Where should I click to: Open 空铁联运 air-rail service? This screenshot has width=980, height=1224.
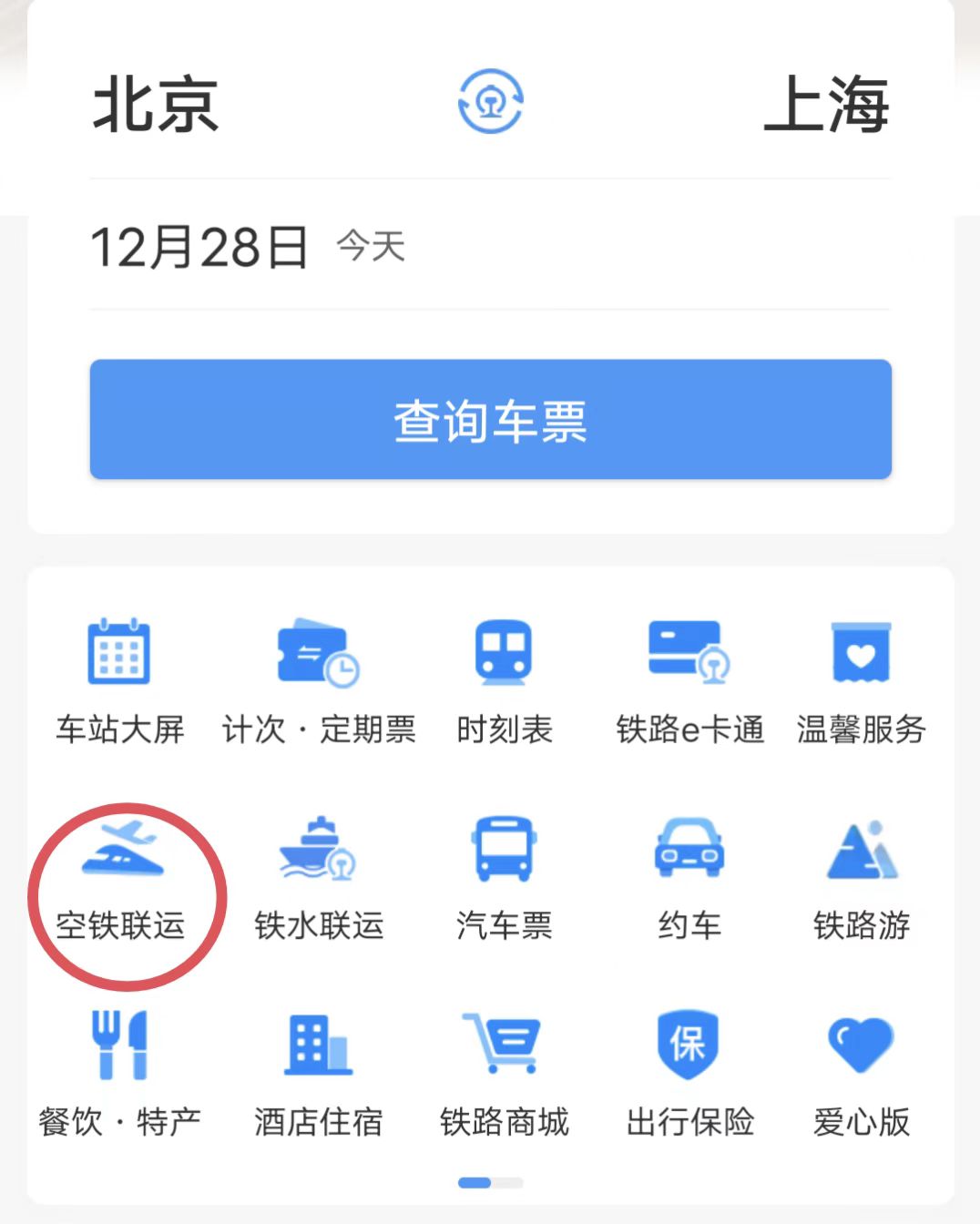point(121,879)
